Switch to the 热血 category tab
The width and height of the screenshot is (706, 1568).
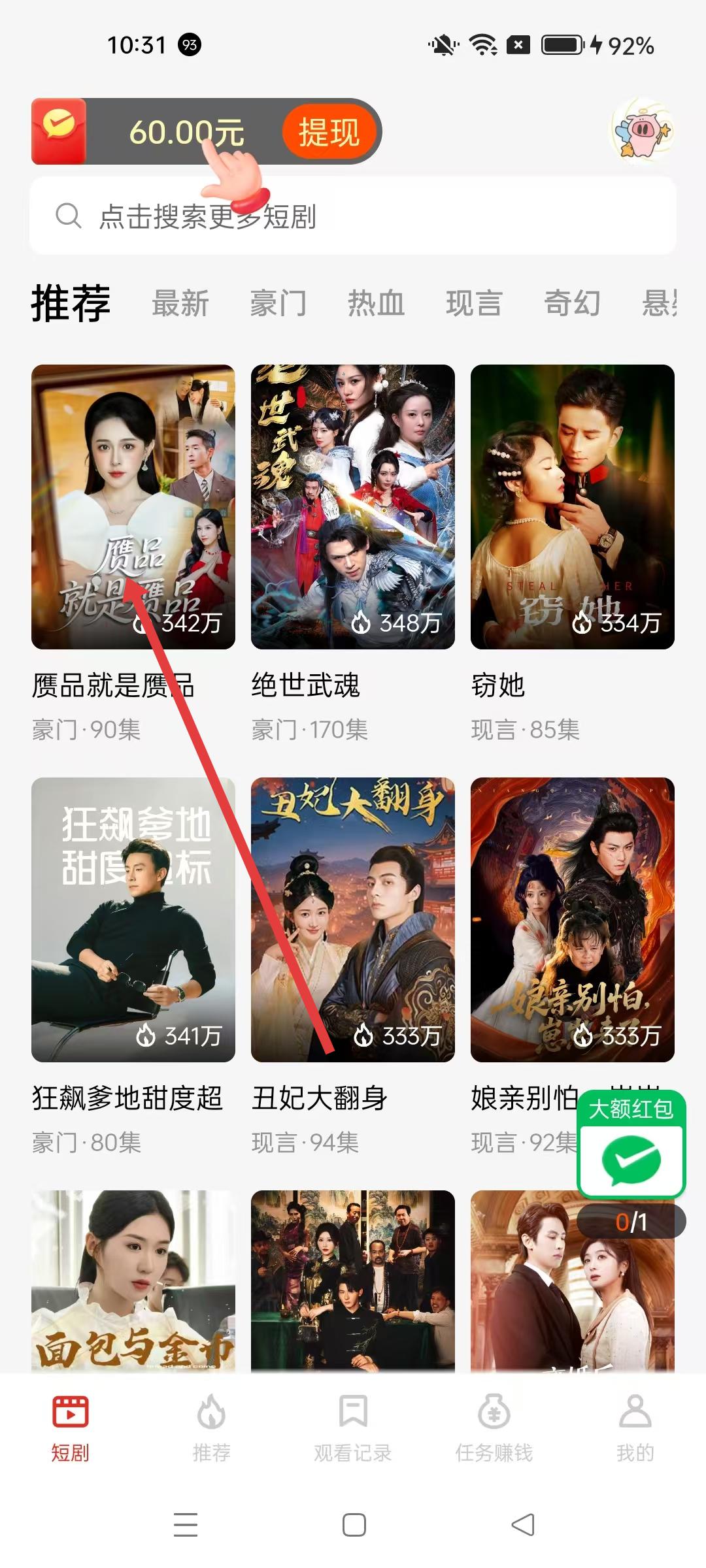[x=377, y=304]
